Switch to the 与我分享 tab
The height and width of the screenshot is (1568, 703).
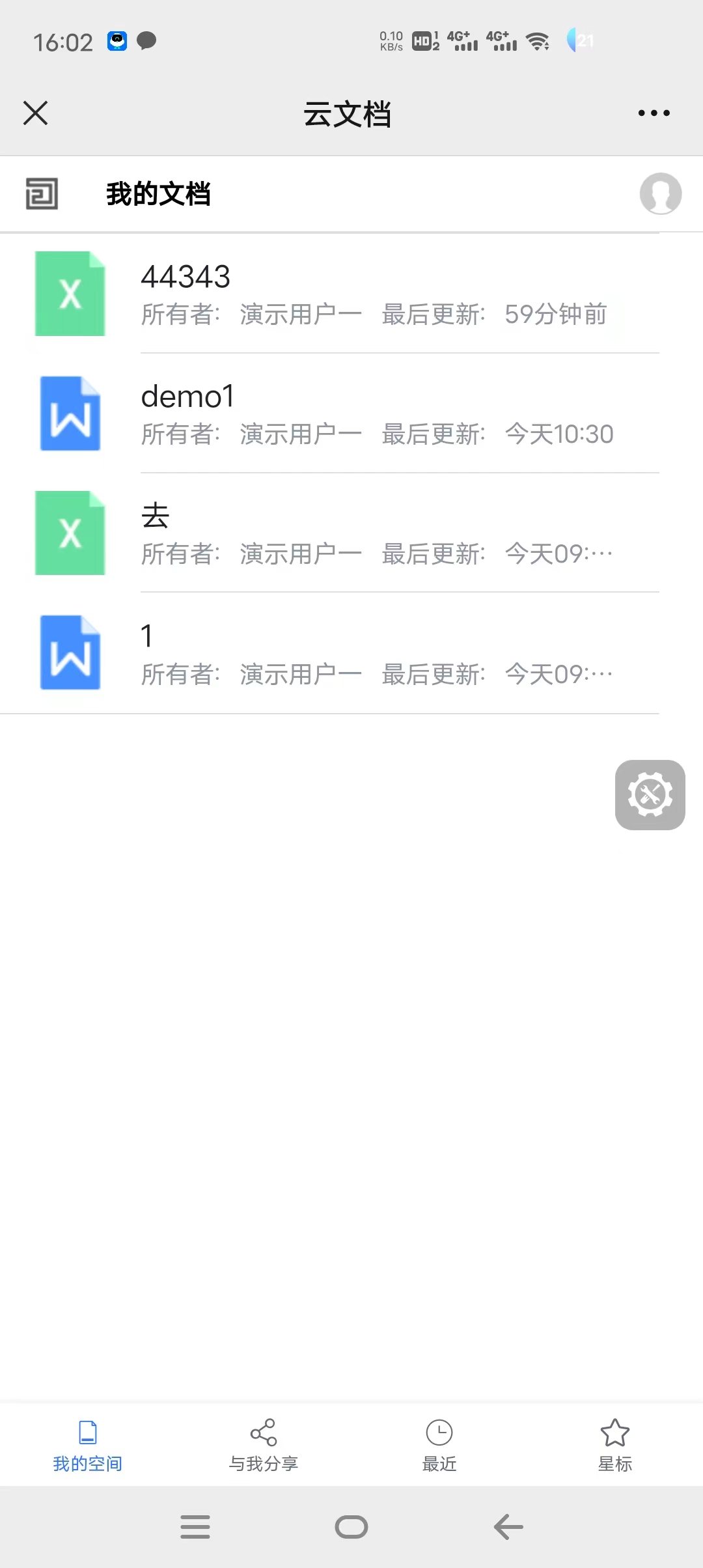coord(264,1445)
